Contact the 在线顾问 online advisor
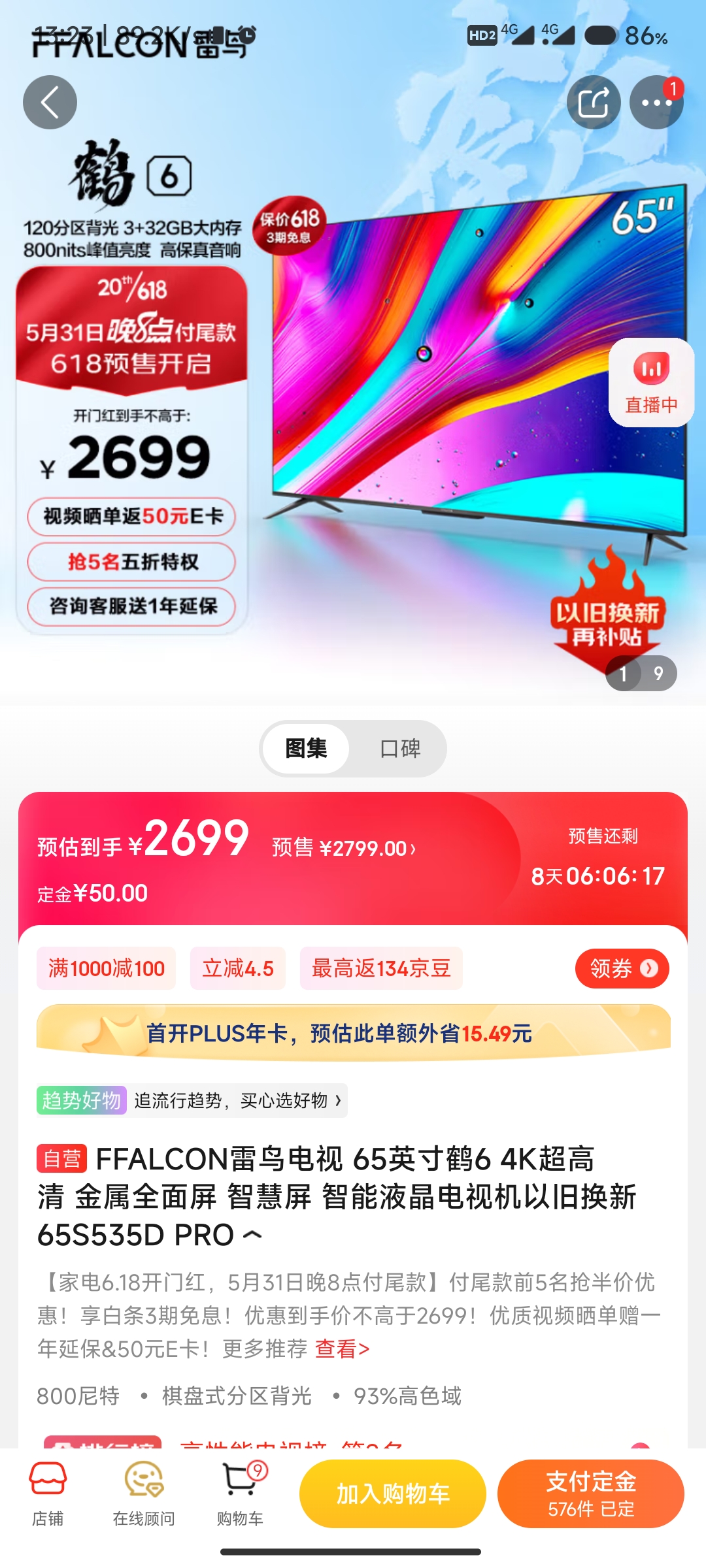This screenshot has width=706, height=1568. (144, 1494)
